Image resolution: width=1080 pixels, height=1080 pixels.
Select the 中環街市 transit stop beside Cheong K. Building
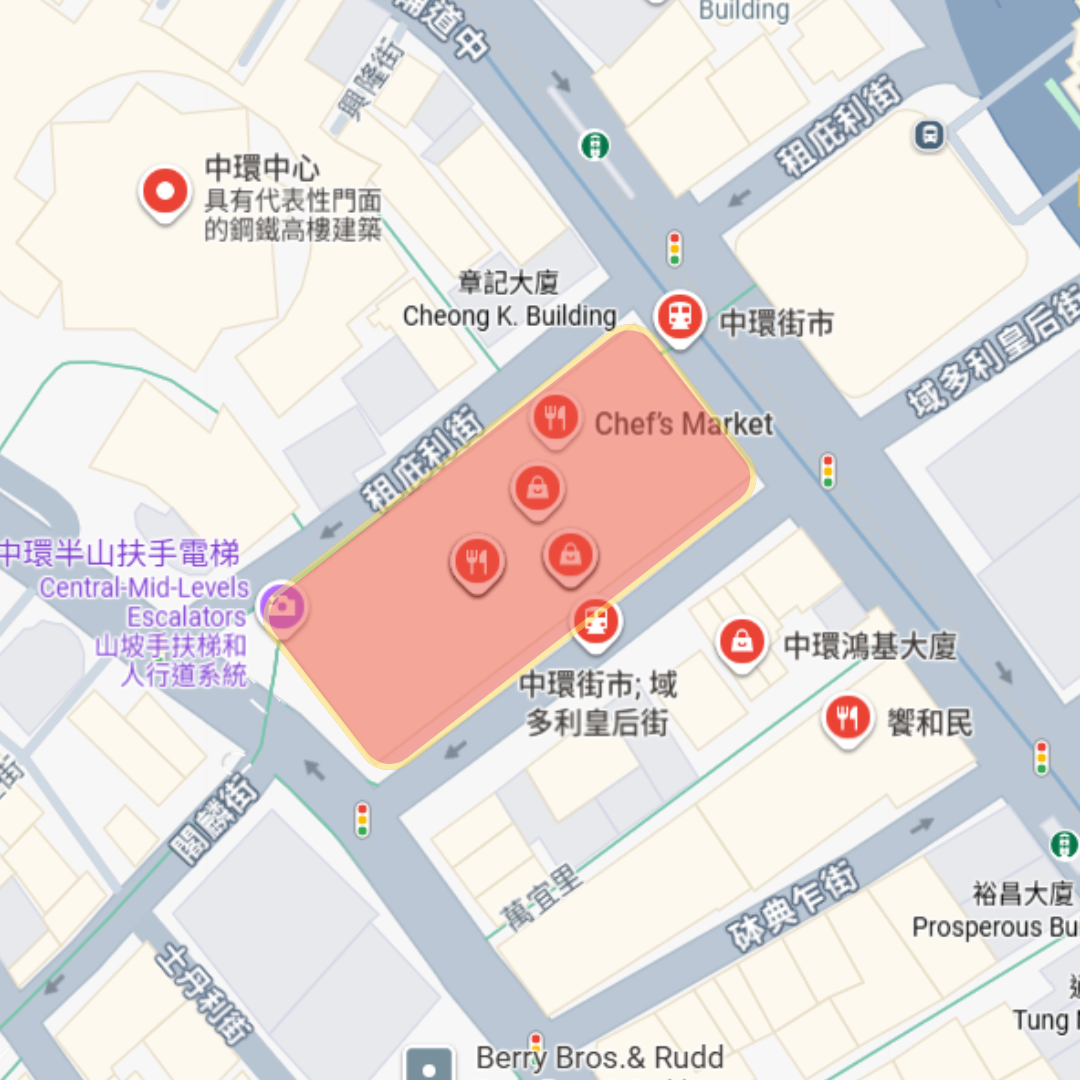tap(680, 317)
